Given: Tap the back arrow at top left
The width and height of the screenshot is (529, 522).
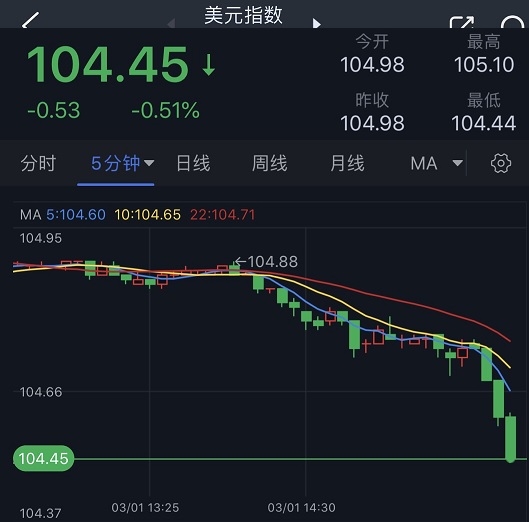Looking at the screenshot, I should (31, 20).
